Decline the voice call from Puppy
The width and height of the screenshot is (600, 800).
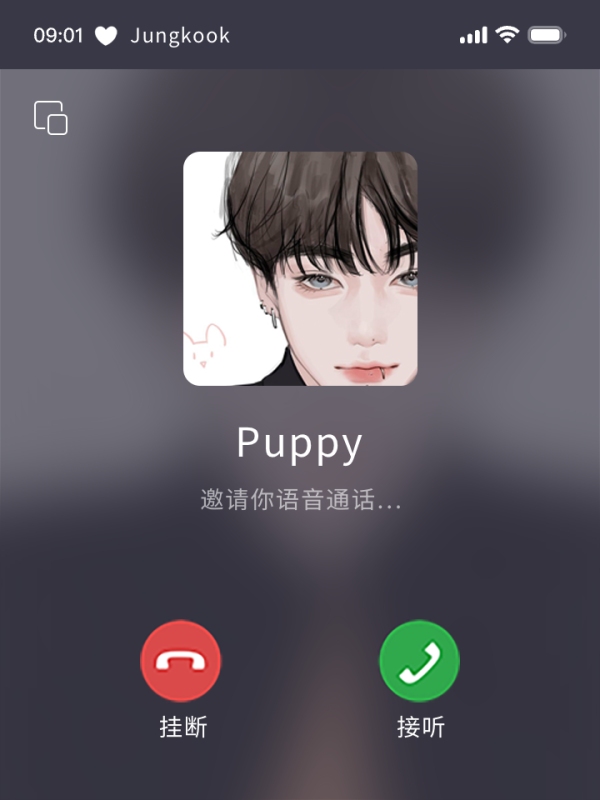pos(181,661)
